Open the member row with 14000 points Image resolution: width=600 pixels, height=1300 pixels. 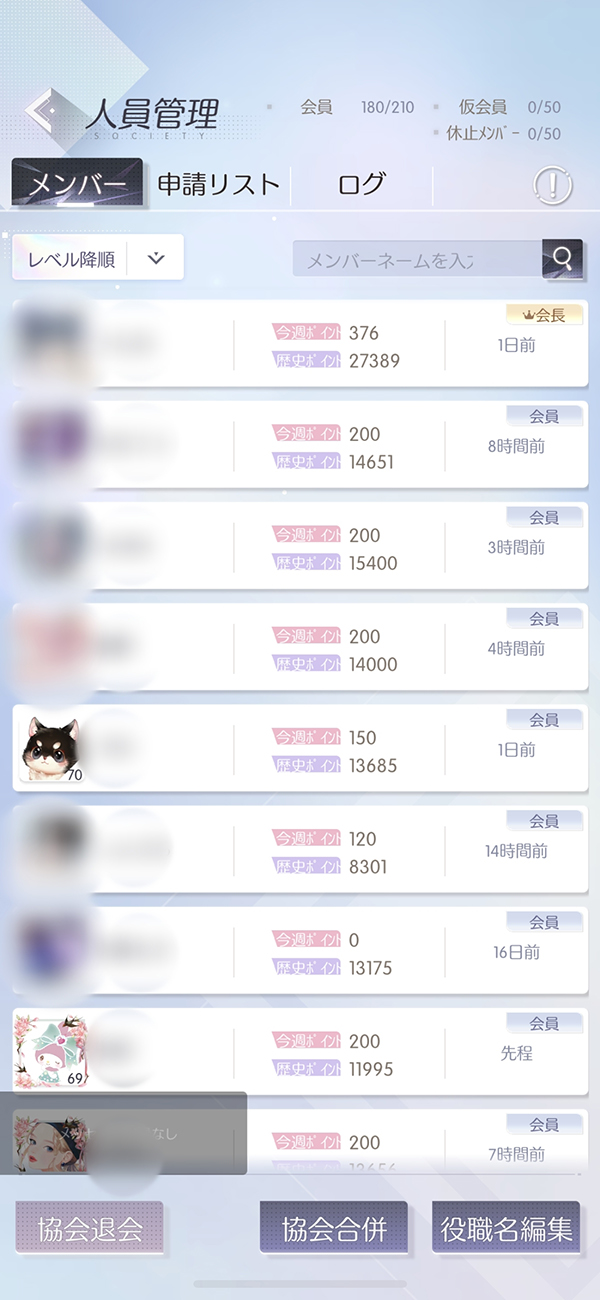pyautogui.click(x=300, y=646)
